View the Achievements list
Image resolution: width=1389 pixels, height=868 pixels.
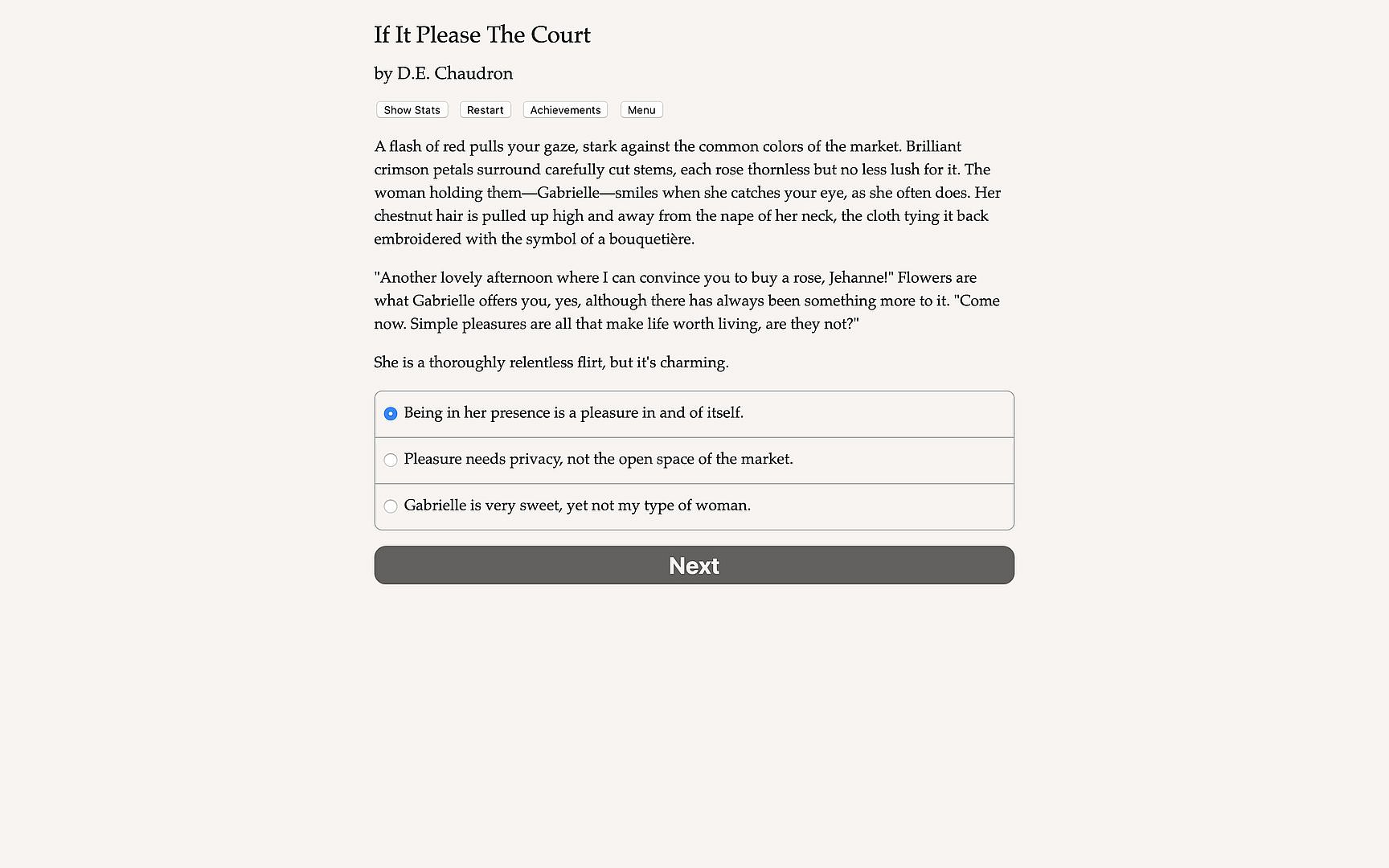[x=565, y=110]
